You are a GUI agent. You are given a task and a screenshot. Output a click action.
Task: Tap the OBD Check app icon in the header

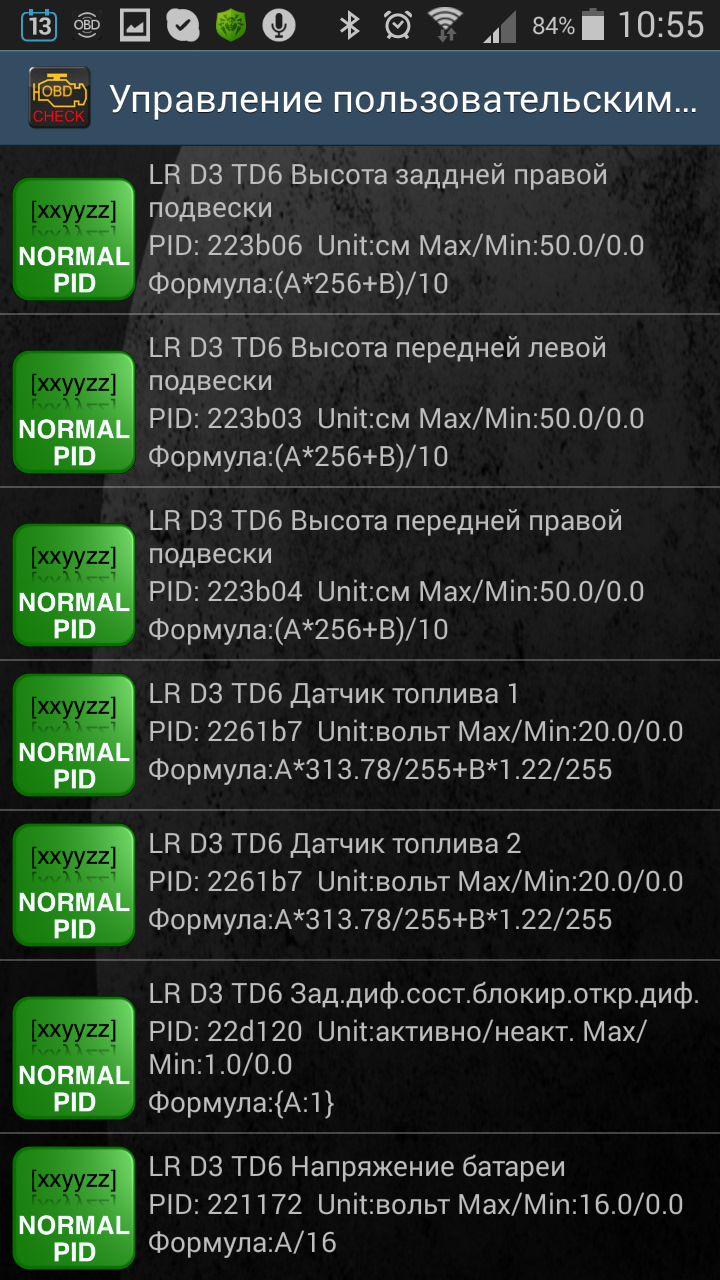[x=60, y=98]
